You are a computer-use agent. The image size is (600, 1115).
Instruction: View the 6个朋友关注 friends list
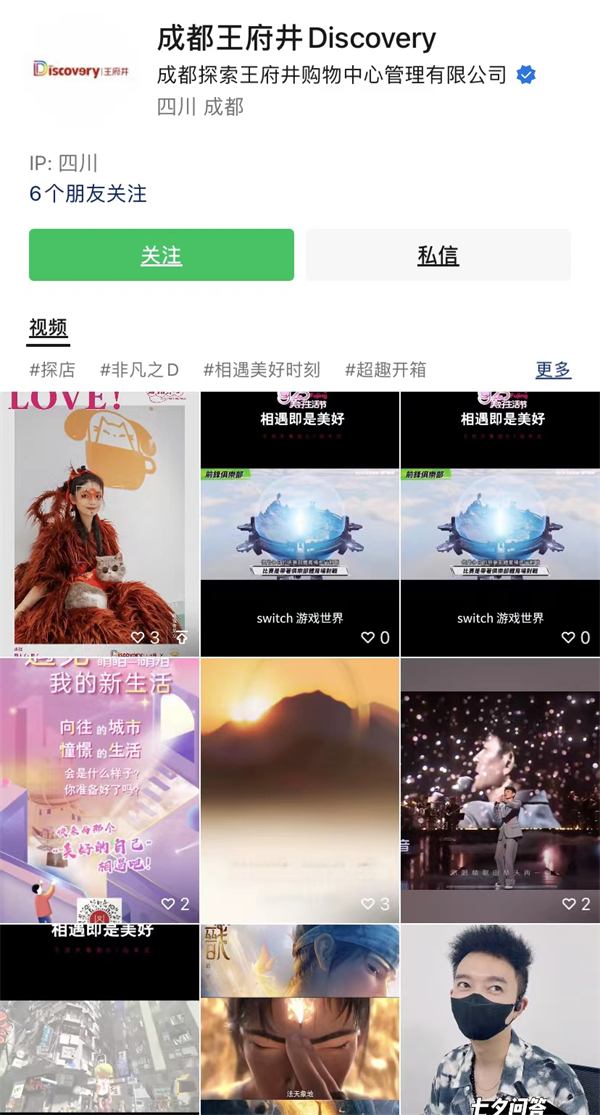point(88,194)
